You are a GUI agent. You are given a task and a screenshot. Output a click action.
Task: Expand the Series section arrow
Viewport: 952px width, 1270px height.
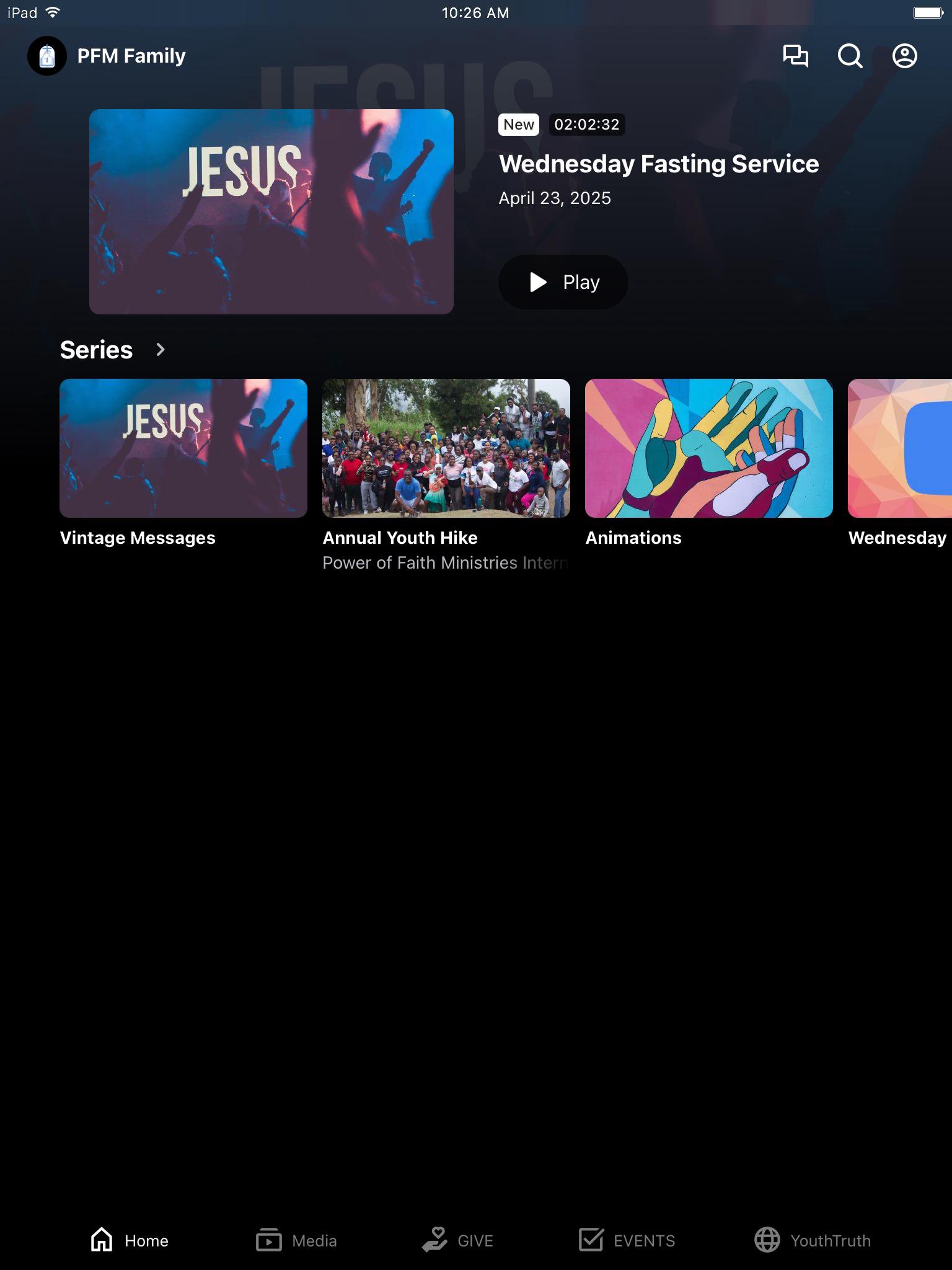(161, 350)
